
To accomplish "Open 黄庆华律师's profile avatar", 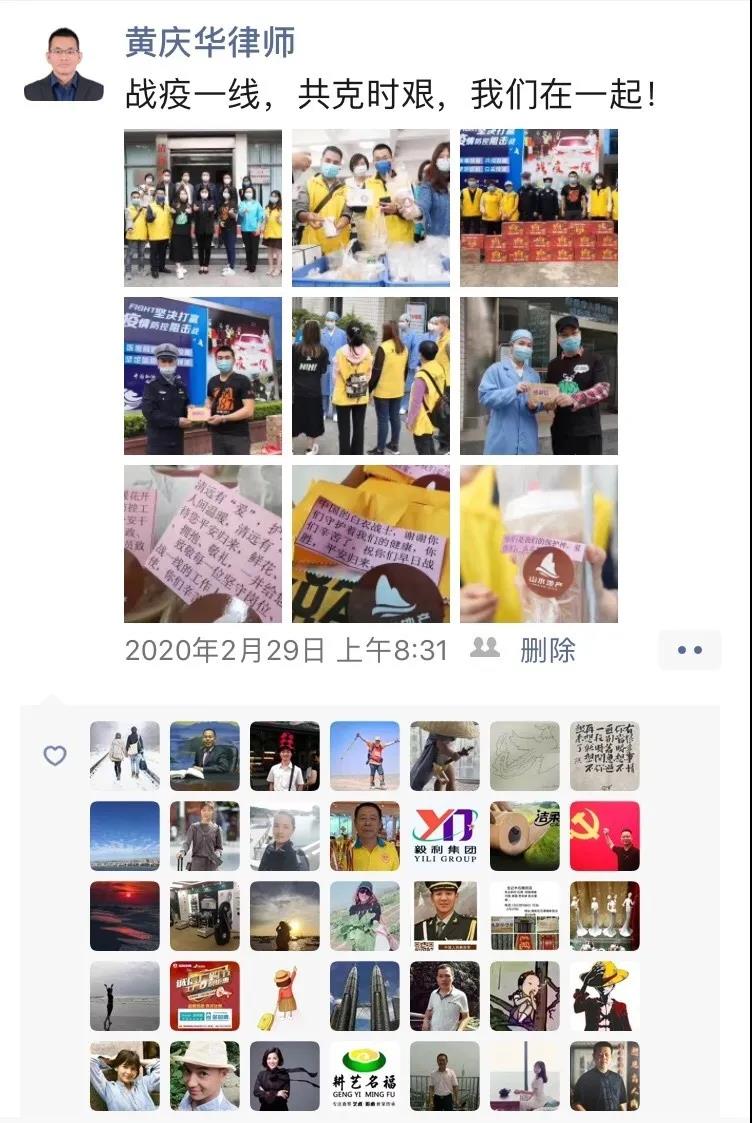I will 64,64.
